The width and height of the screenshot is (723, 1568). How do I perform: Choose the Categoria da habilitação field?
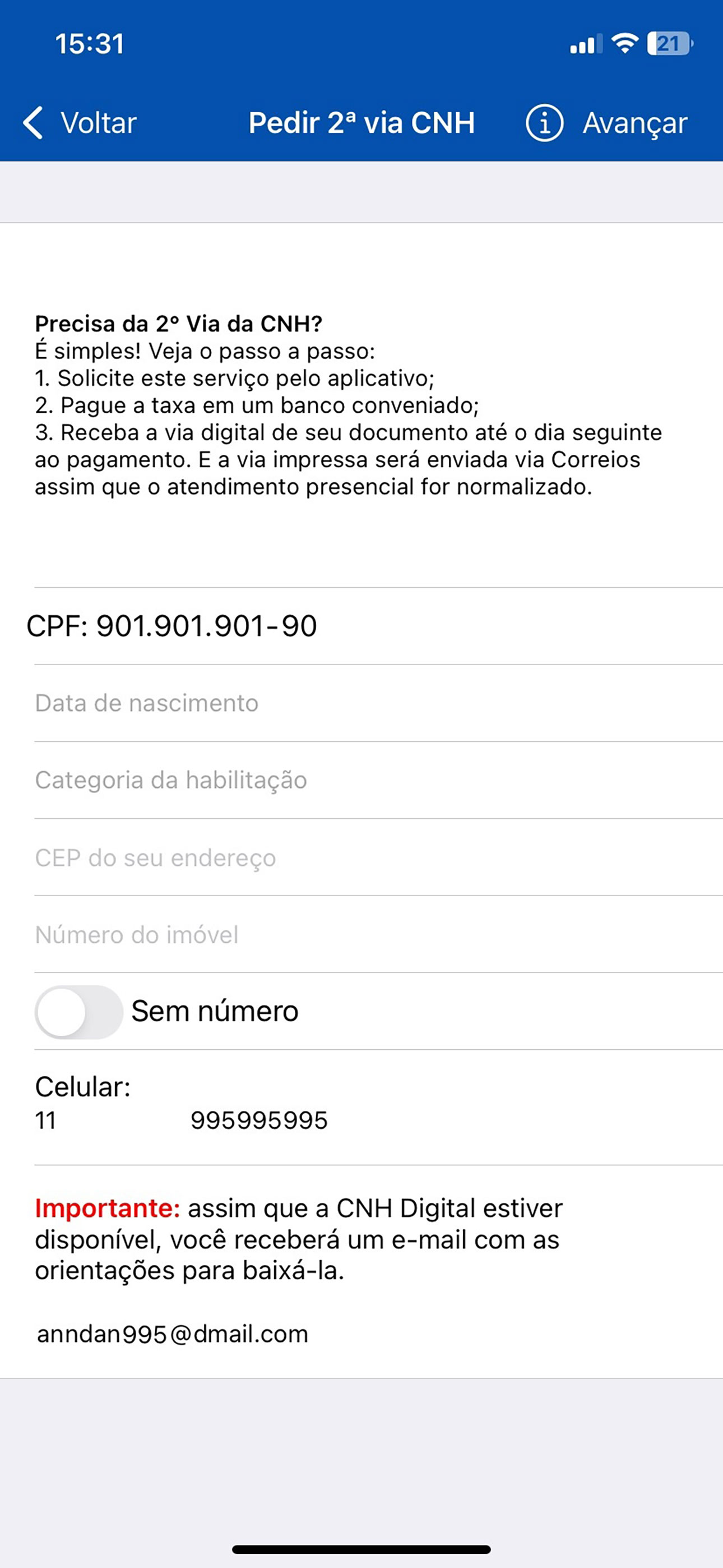(378, 780)
